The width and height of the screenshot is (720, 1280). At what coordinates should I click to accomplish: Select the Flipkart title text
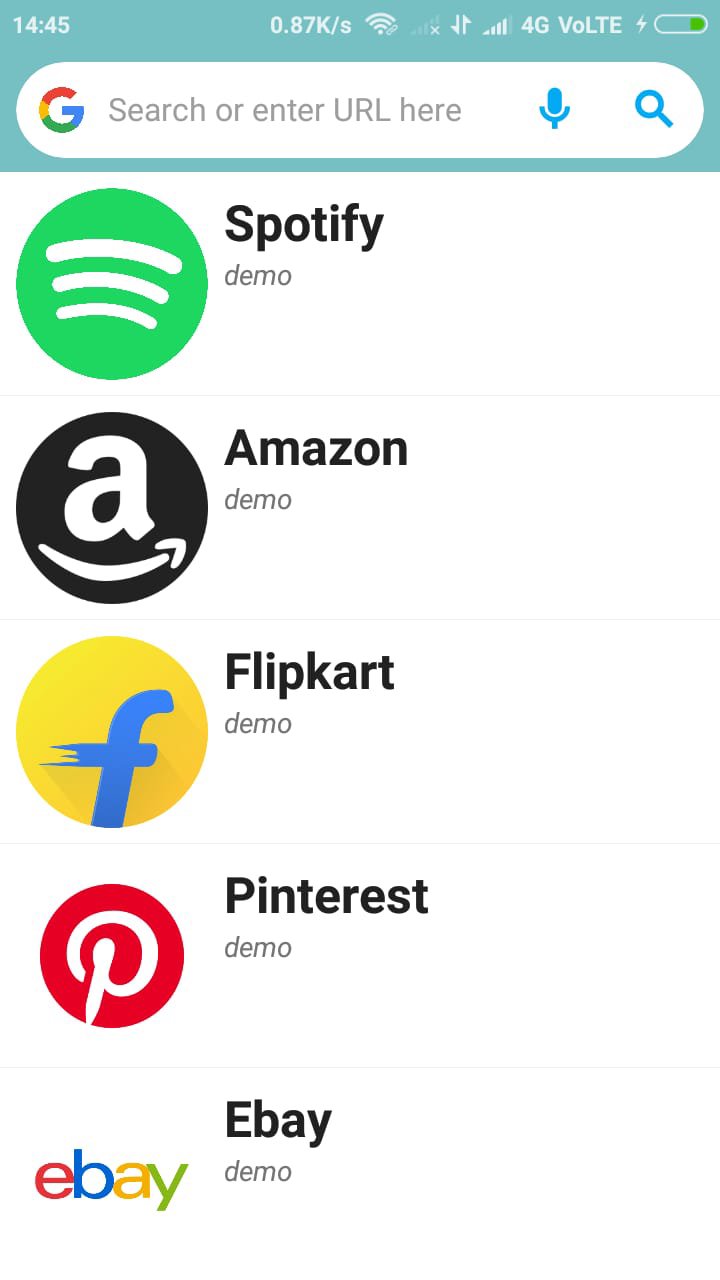pyautogui.click(x=310, y=672)
